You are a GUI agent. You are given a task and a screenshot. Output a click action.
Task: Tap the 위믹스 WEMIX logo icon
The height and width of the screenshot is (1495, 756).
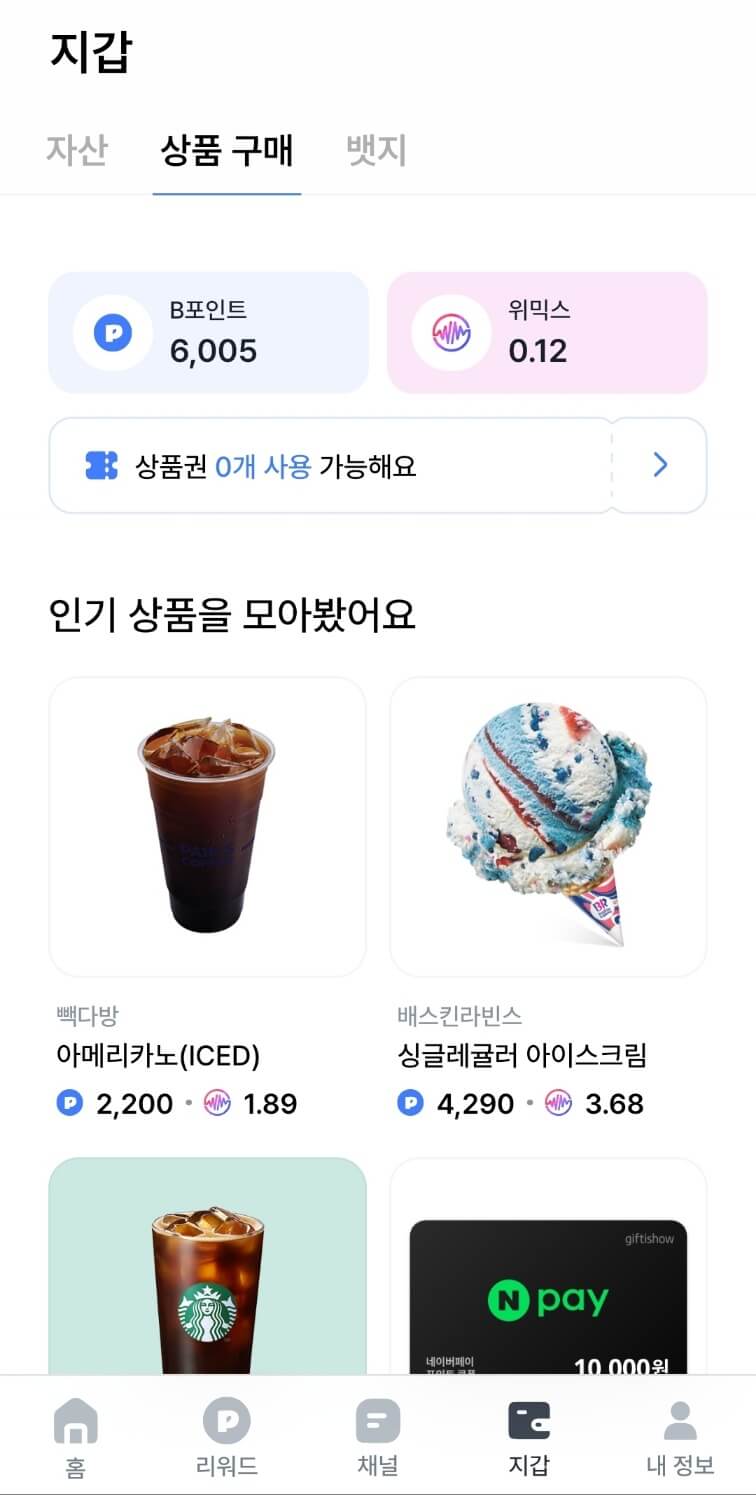[x=451, y=334]
